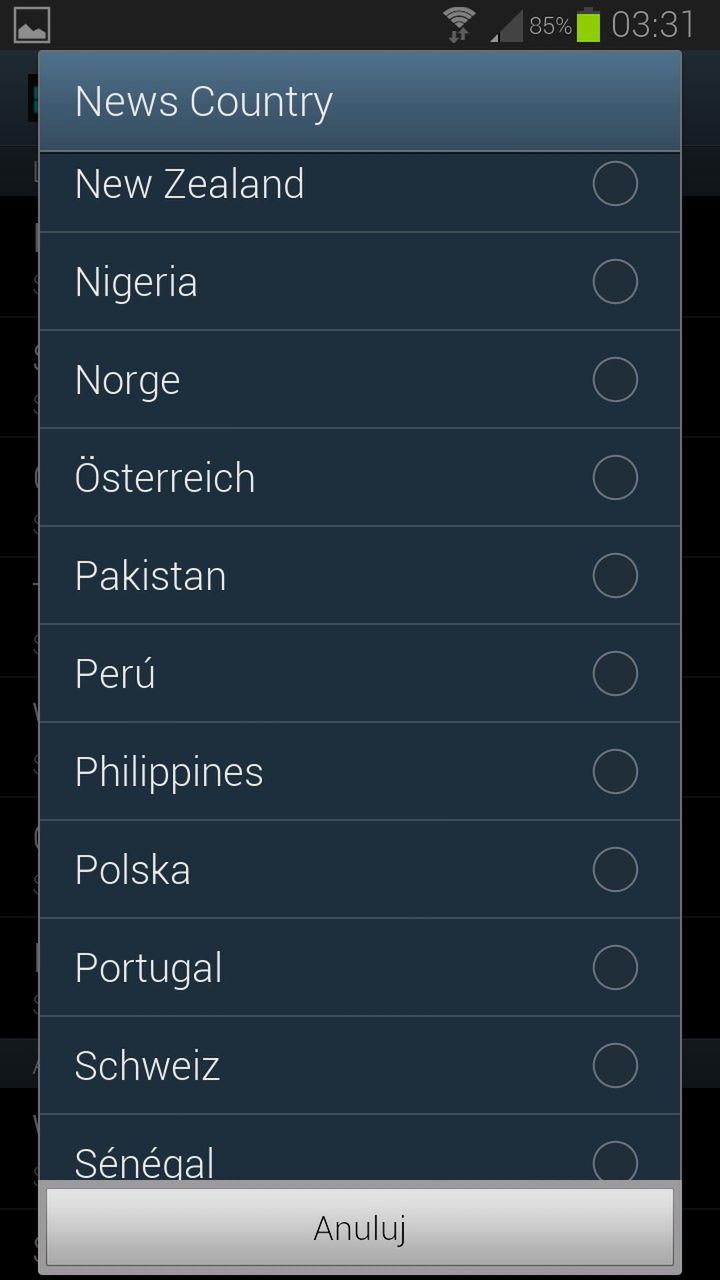Choose Nigeria from the country list
Screen dimensions: 720x1280
358,282
